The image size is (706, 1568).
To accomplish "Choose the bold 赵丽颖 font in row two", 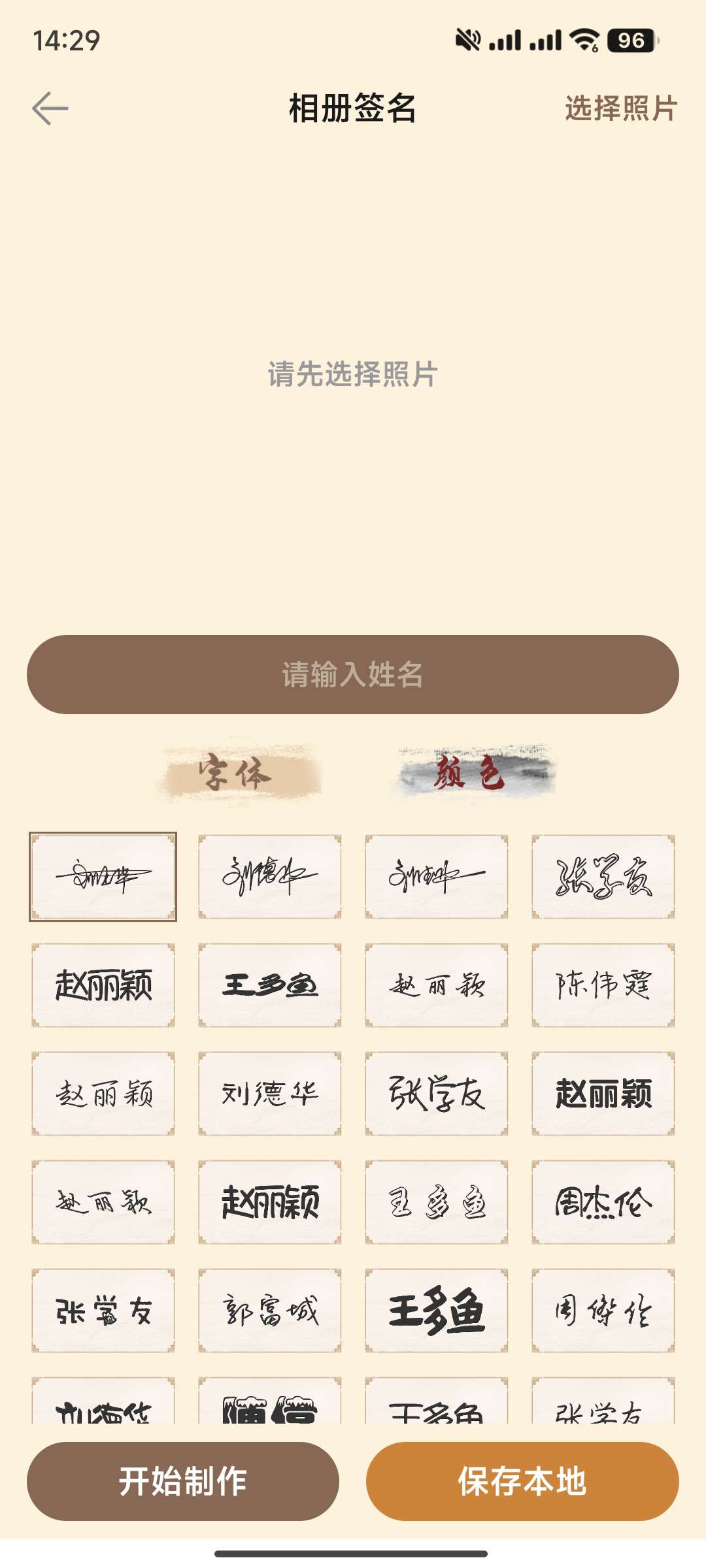I will click(x=103, y=987).
